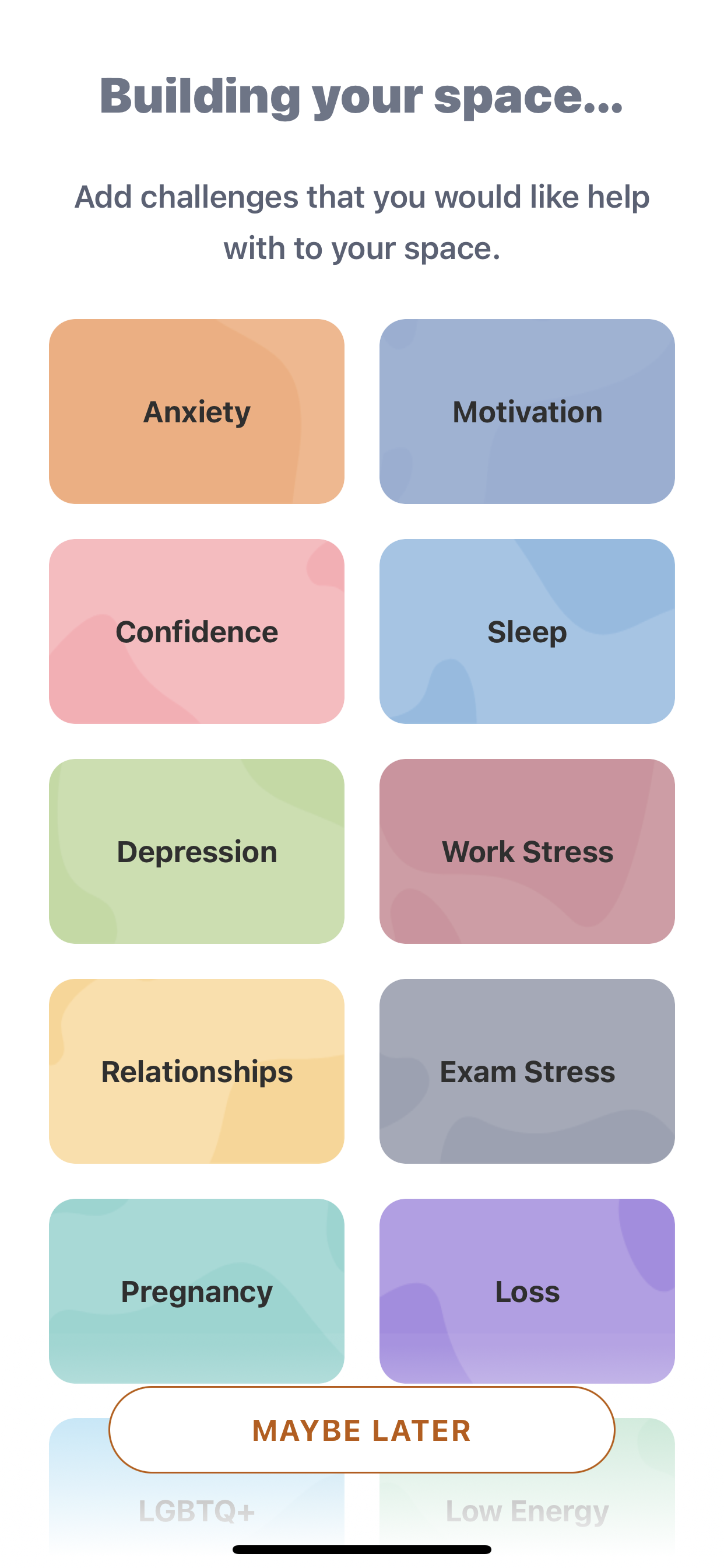Choose the Pregnancy card
This screenshot has height=1568, width=724.
pyautogui.click(x=196, y=1291)
